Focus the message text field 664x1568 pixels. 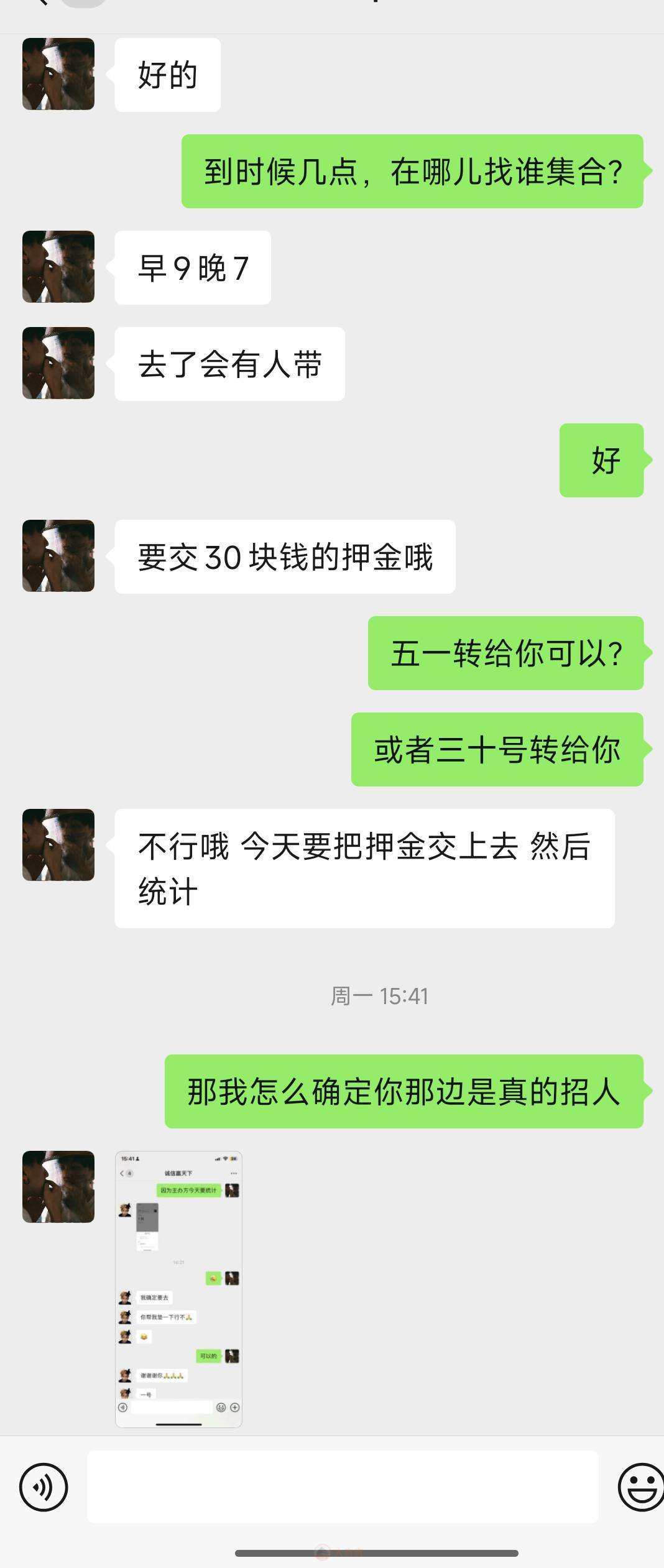pos(342,1487)
